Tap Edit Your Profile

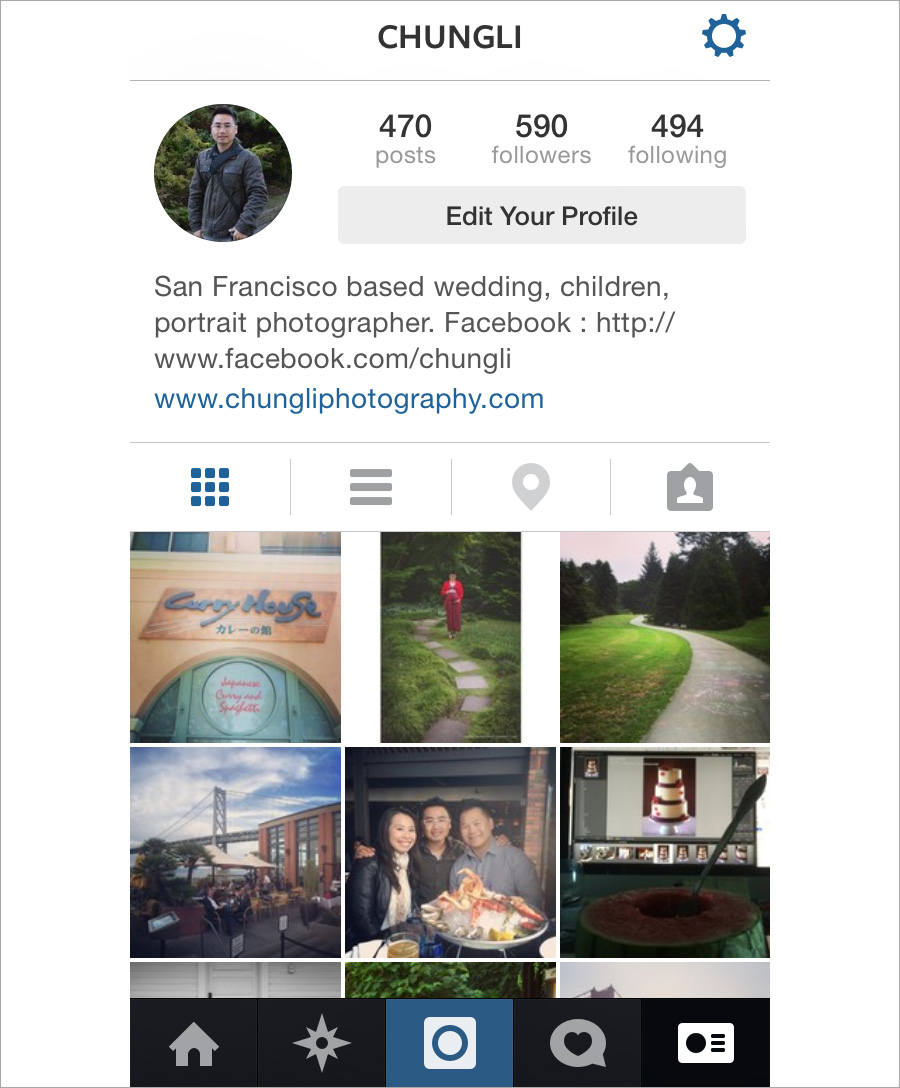[x=541, y=215]
